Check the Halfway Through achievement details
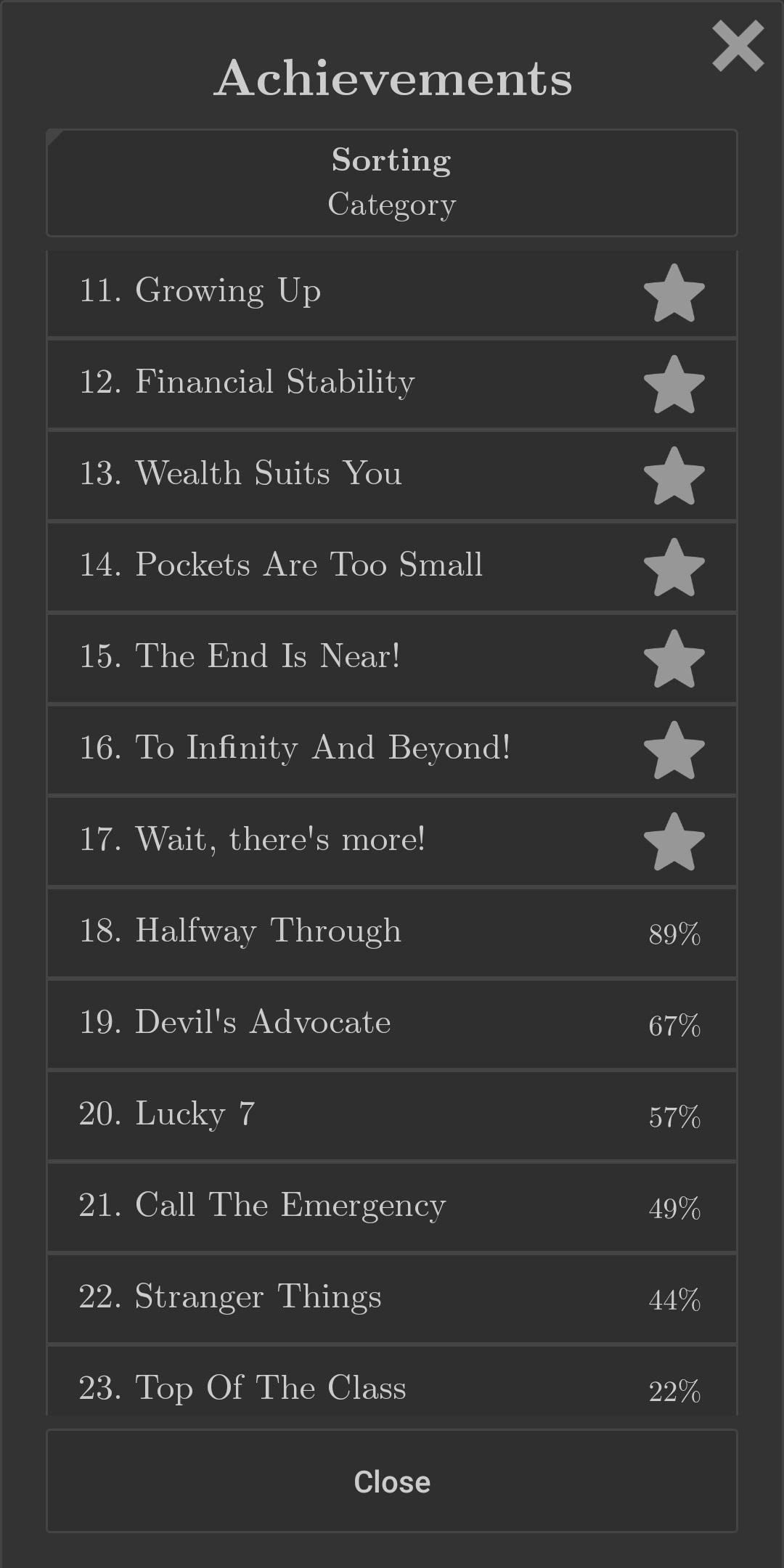The image size is (784, 1568). click(x=392, y=934)
